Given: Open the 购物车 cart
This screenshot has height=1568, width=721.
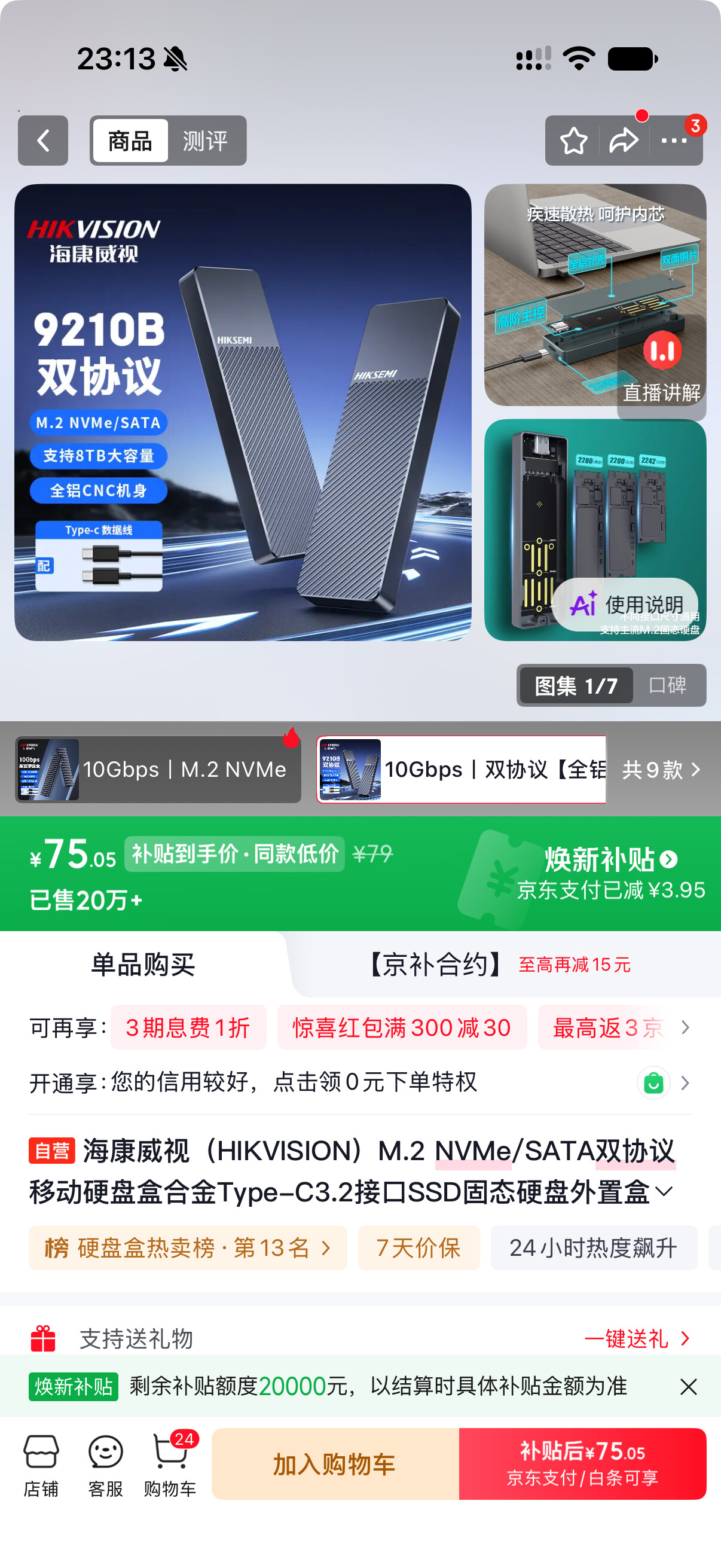Looking at the screenshot, I should click(x=170, y=1464).
